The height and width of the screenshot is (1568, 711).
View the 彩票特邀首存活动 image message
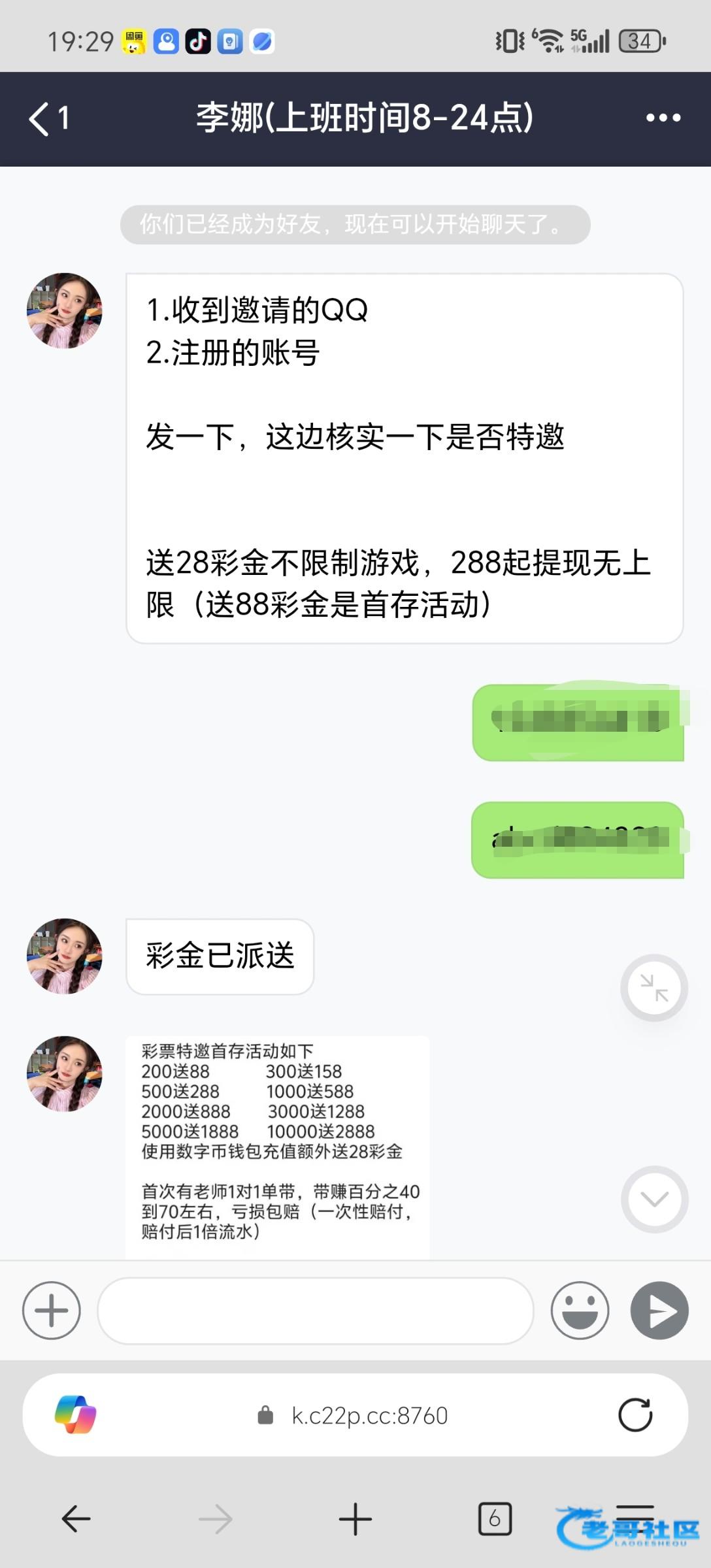277,1146
